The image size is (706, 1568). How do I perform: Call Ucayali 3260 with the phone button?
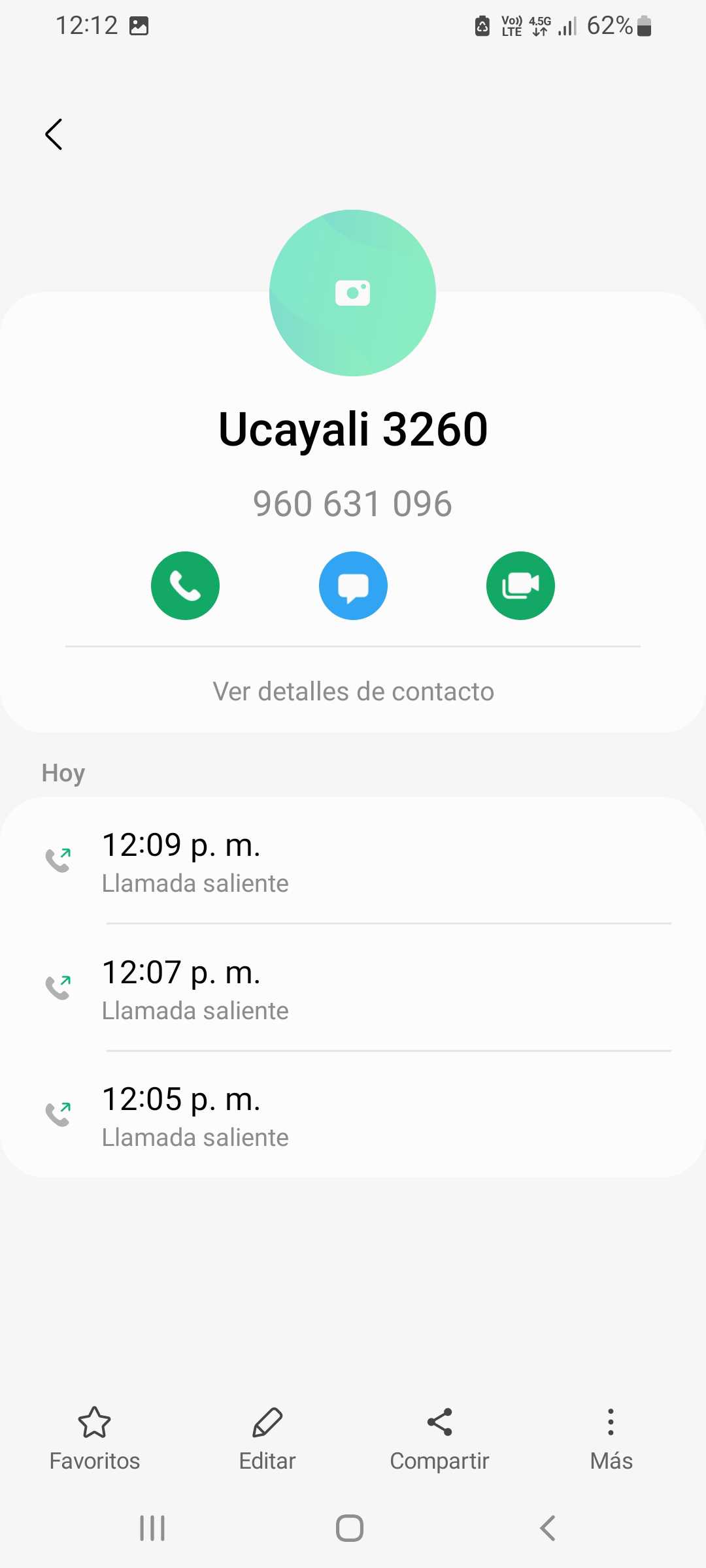(x=185, y=585)
